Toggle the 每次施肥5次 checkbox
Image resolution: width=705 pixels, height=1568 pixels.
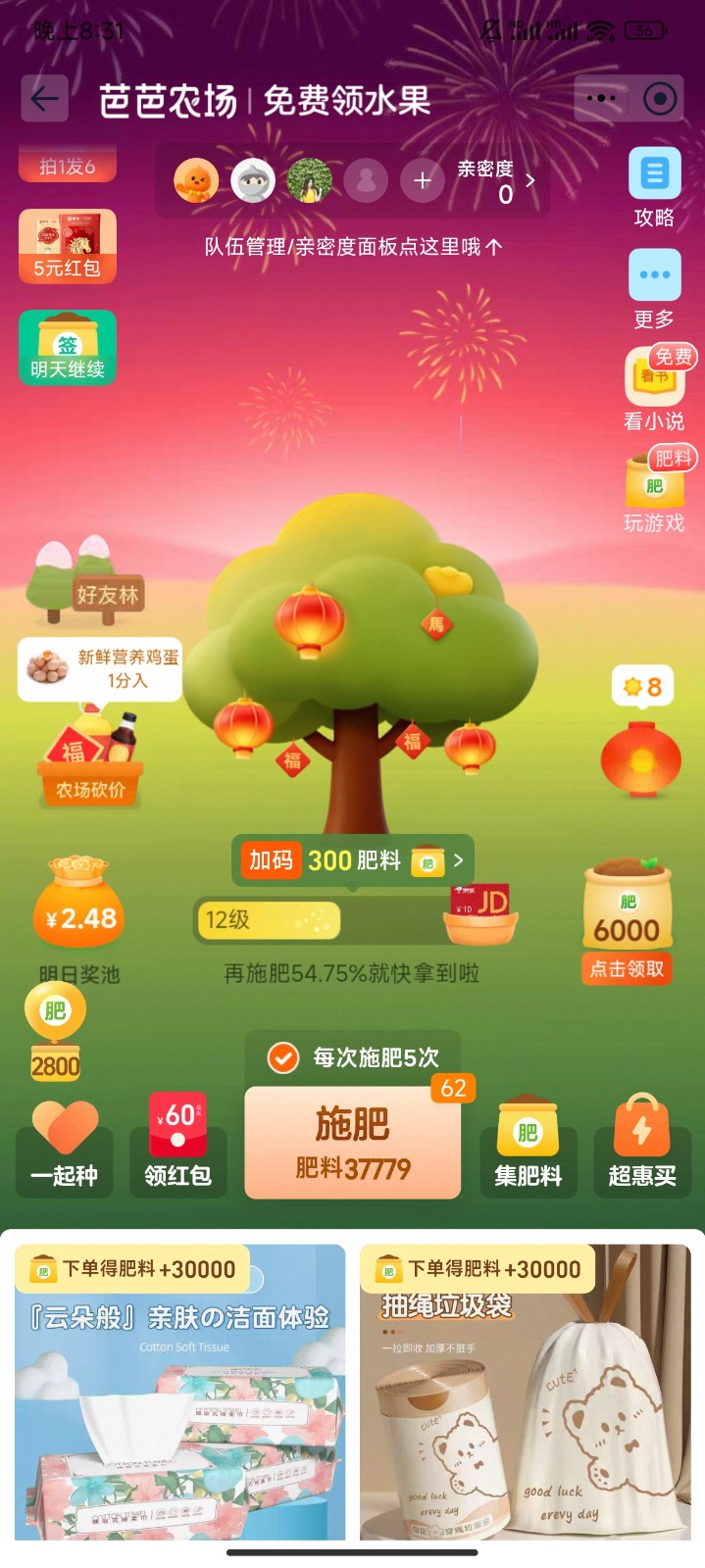click(x=283, y=1057)
